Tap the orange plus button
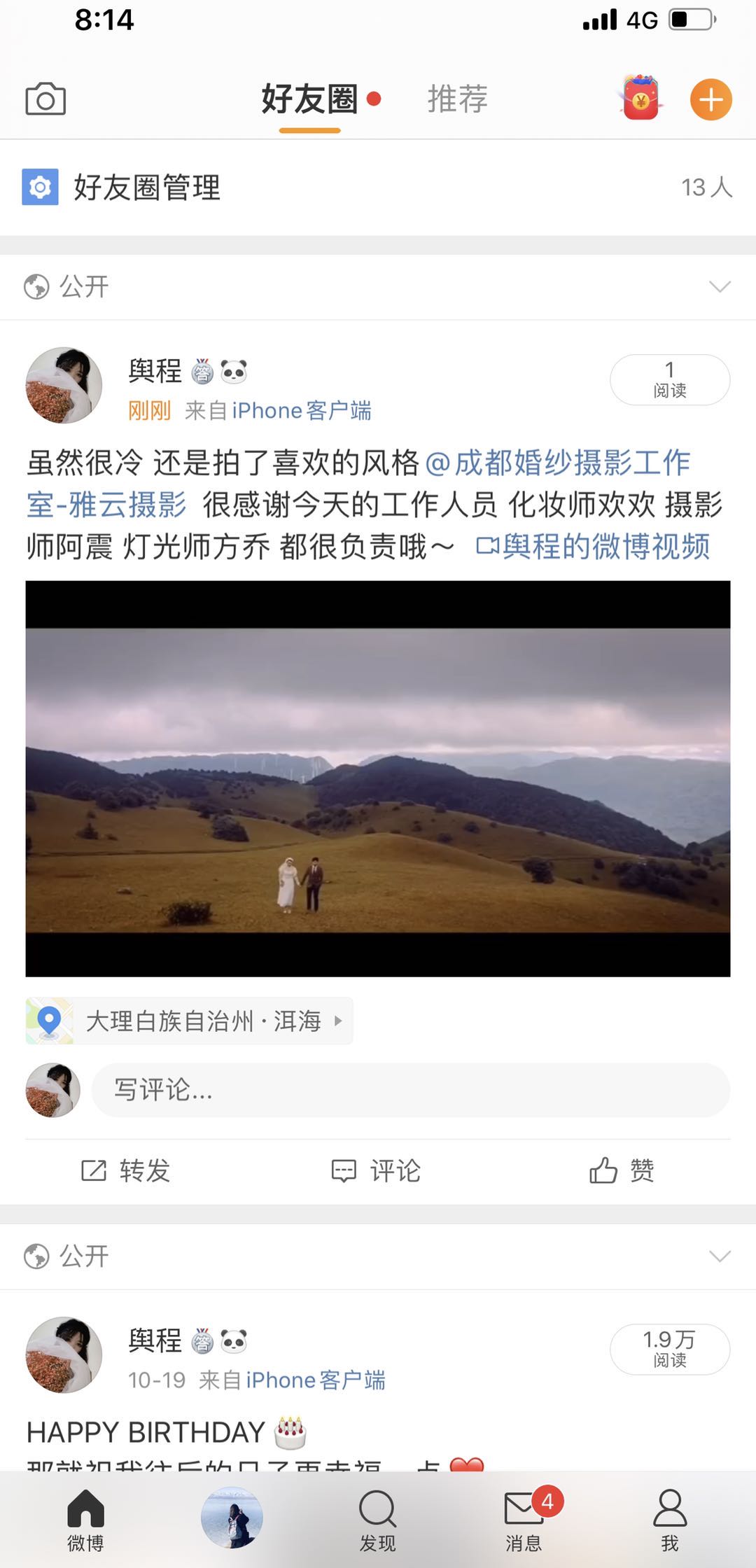The width and height of the screenshot is (756, 1568). (710, 99)
